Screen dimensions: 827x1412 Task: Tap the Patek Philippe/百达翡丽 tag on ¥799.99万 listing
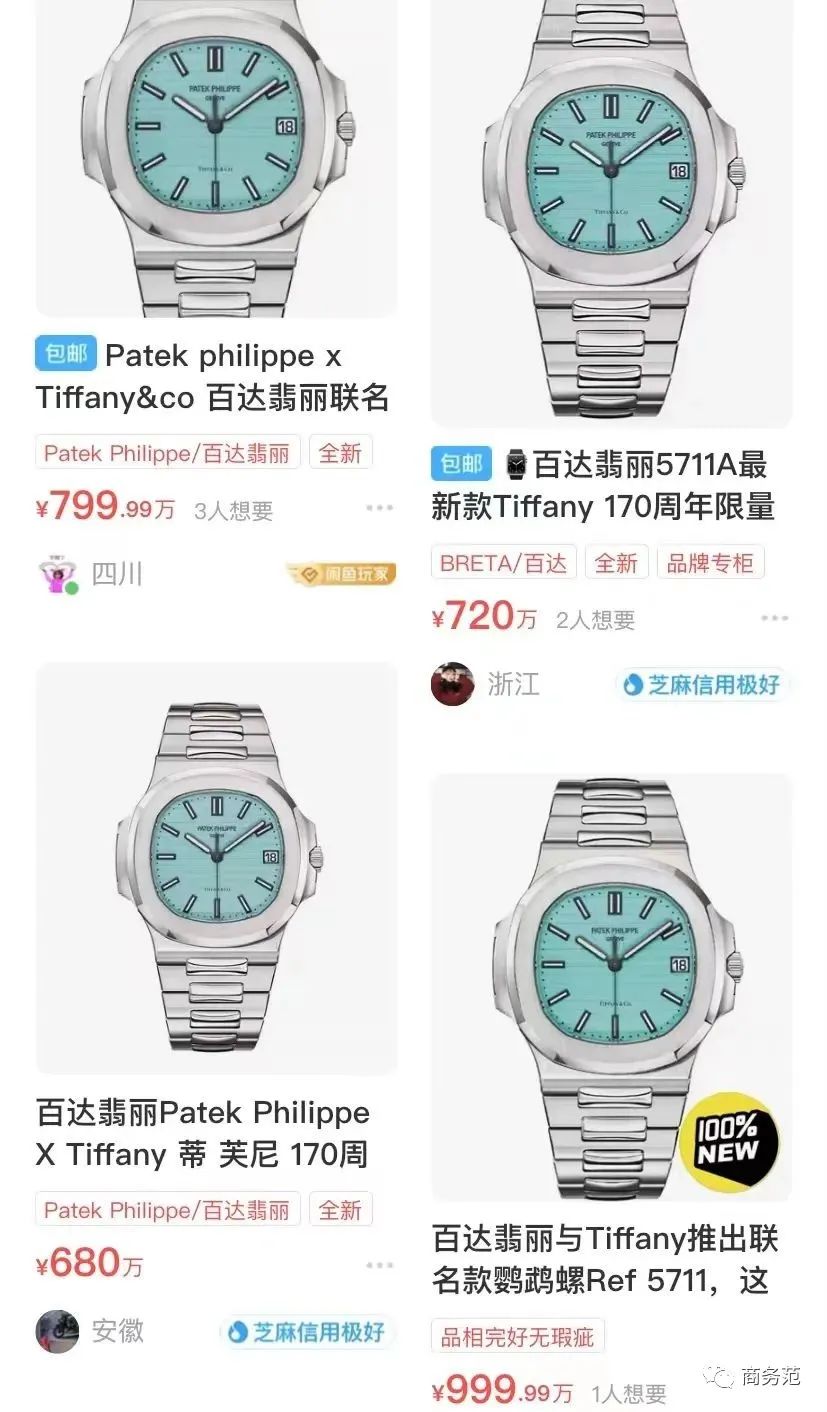tap(166, 453)
